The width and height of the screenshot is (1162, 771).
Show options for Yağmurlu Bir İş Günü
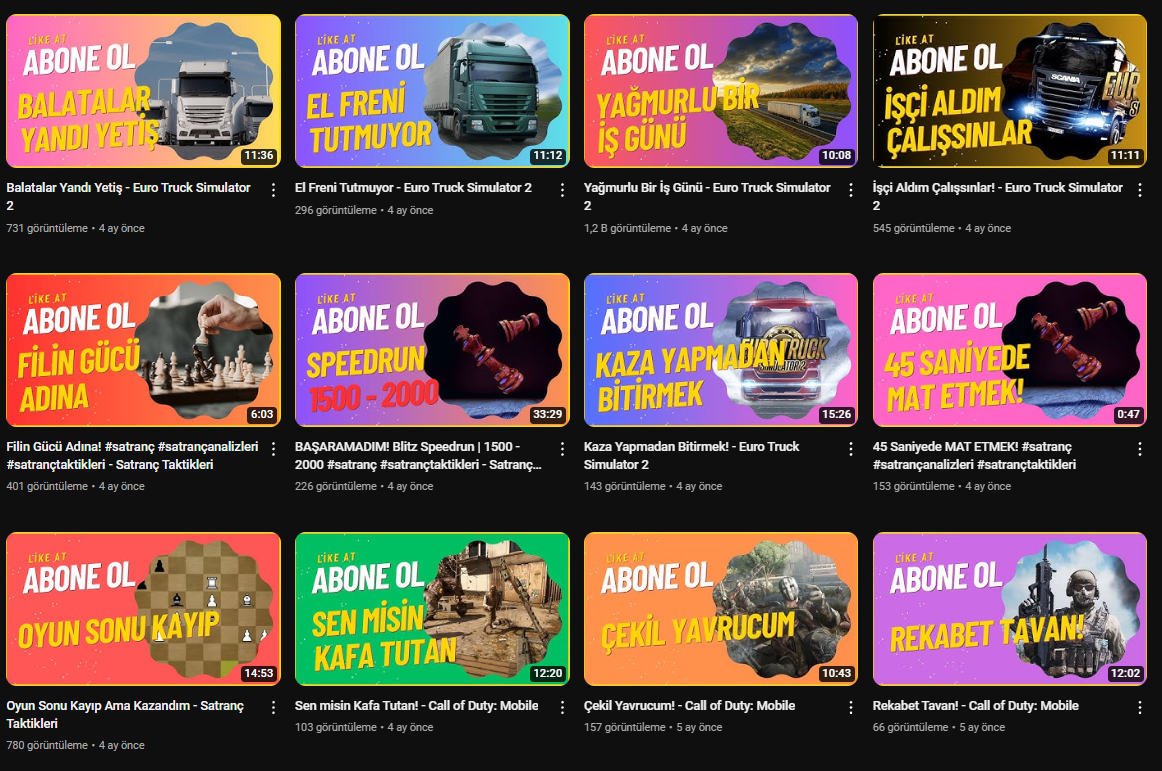851,190
